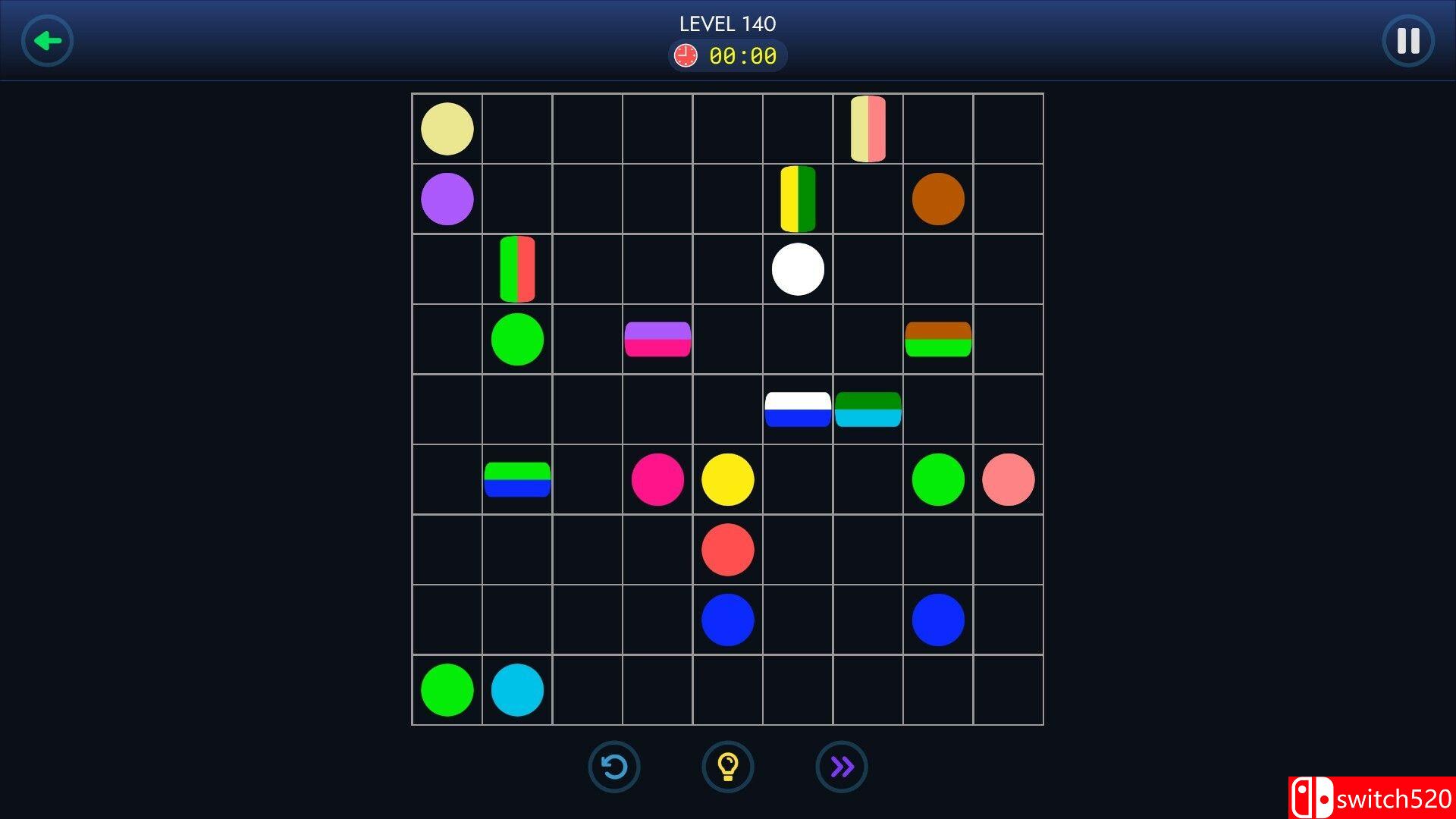This screenshot has width=1456, height=819.
Task: Tap the brown dot
Action: 938,199
